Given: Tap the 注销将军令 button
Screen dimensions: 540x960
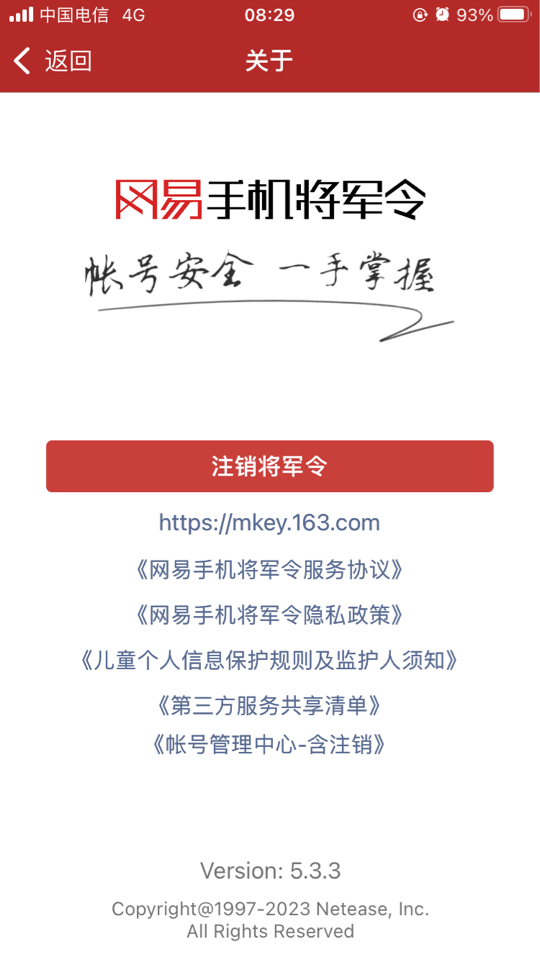Looking at the screenshot, I should point(269,466).
